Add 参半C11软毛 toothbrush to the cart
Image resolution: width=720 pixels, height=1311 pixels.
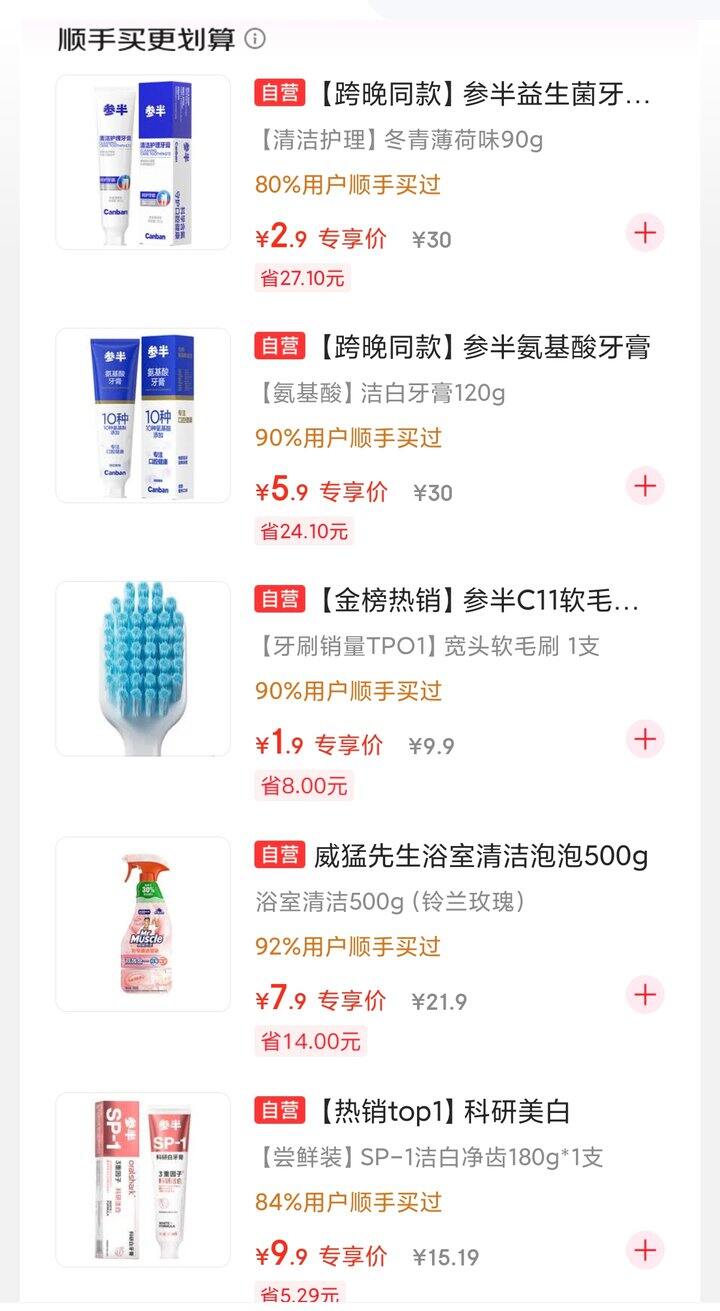(x=645, y=739)
